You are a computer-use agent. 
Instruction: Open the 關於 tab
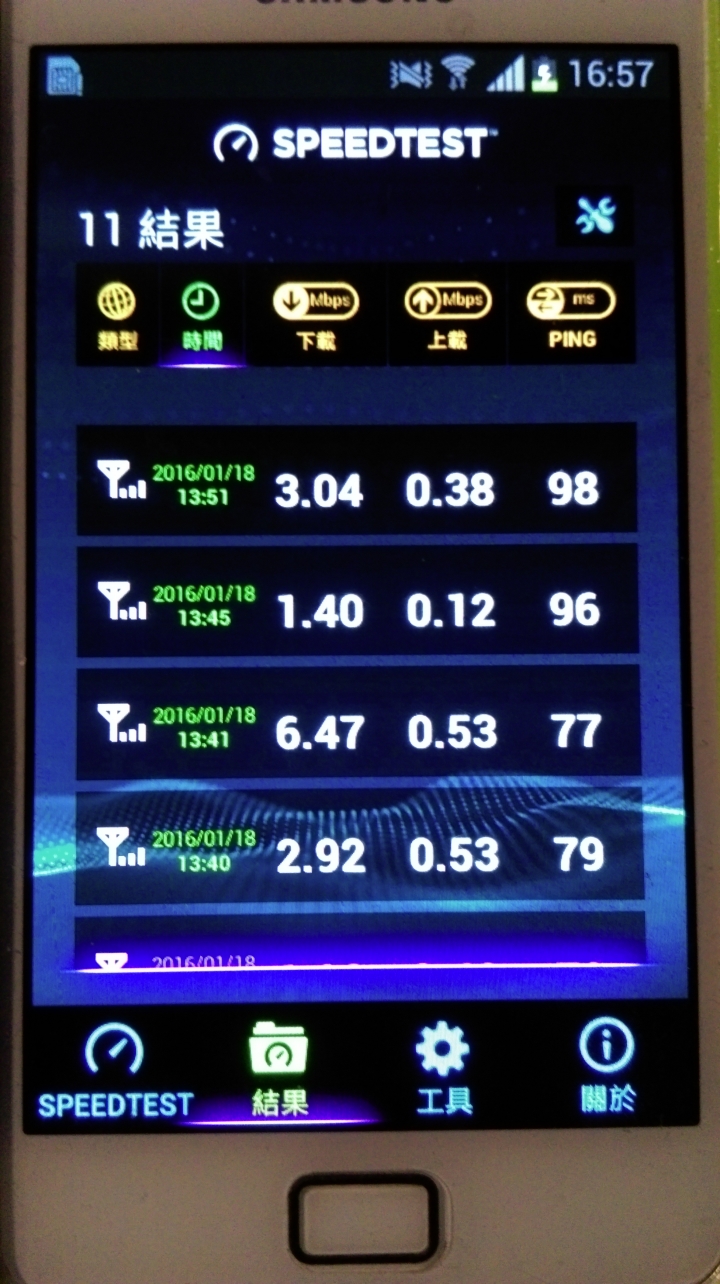tap(607, 1070)
